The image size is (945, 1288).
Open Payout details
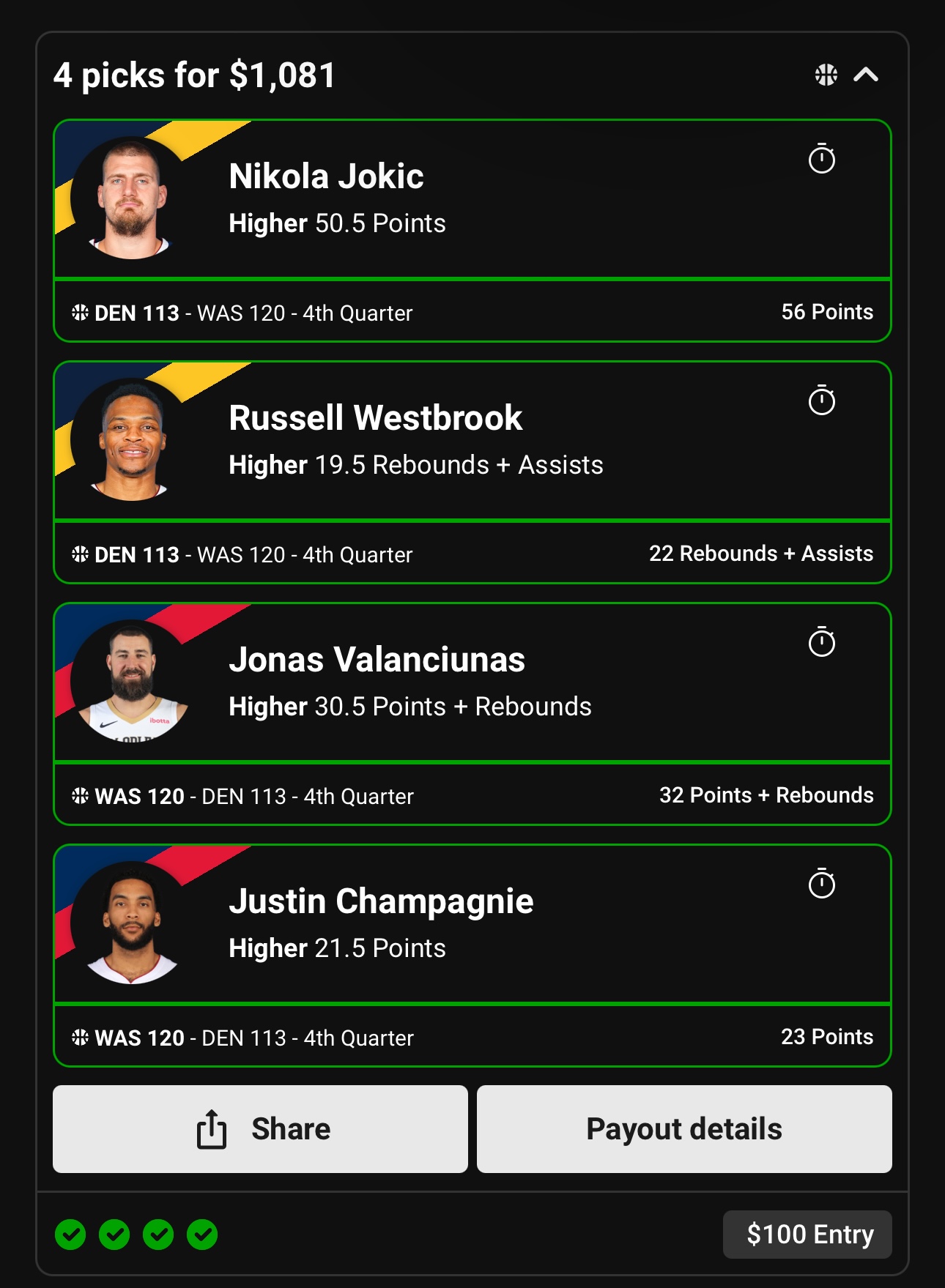[683, 1128]
